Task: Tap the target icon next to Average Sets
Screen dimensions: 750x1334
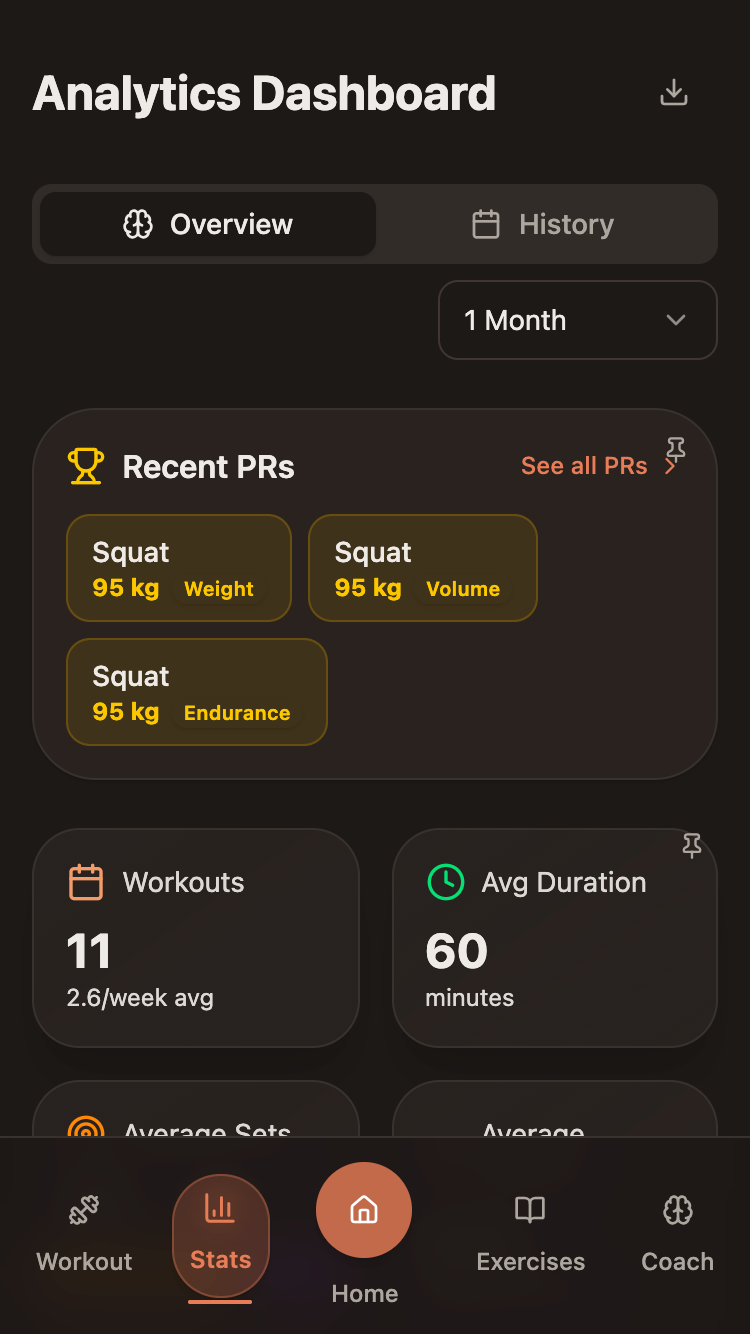Action: pyautogui.click(x=86, y=1129)
